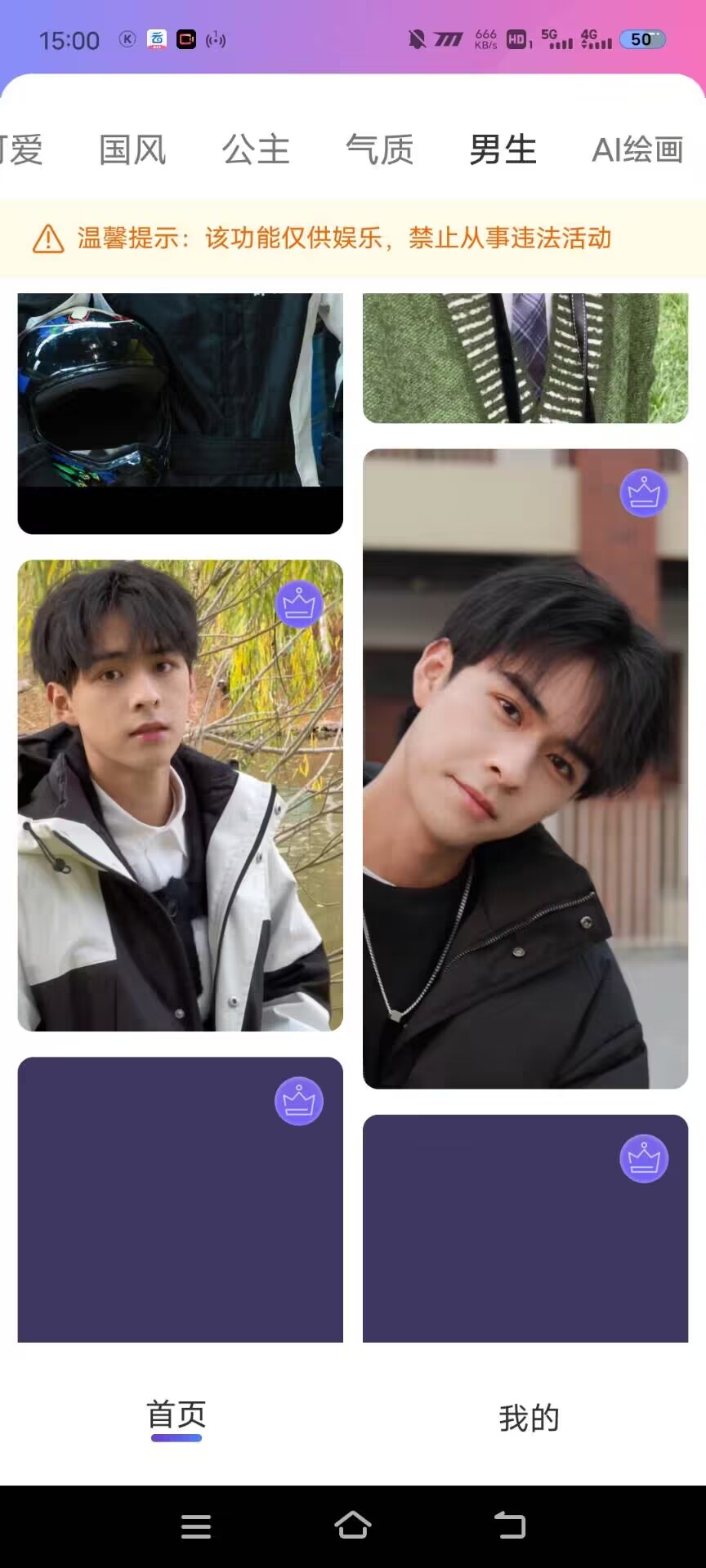Image resolution: width=706 pixels, height=1568 pixels.
Task: Open the white and black jacket portrait
Action: click(x=180, y=795)
